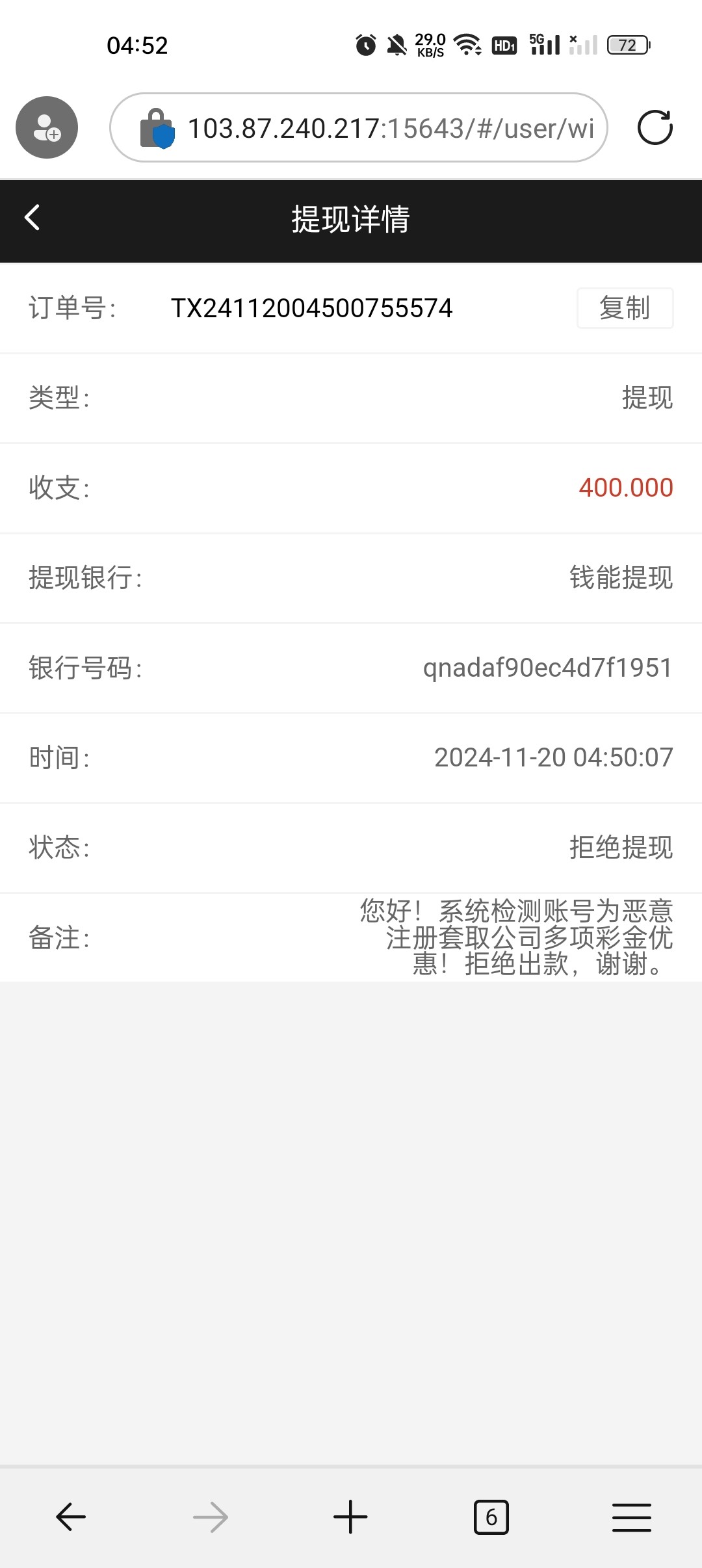Screen dimensions: 702x1568
Task: Go forward with the browser forward arrow
Action: click(x=211, y=1517)
